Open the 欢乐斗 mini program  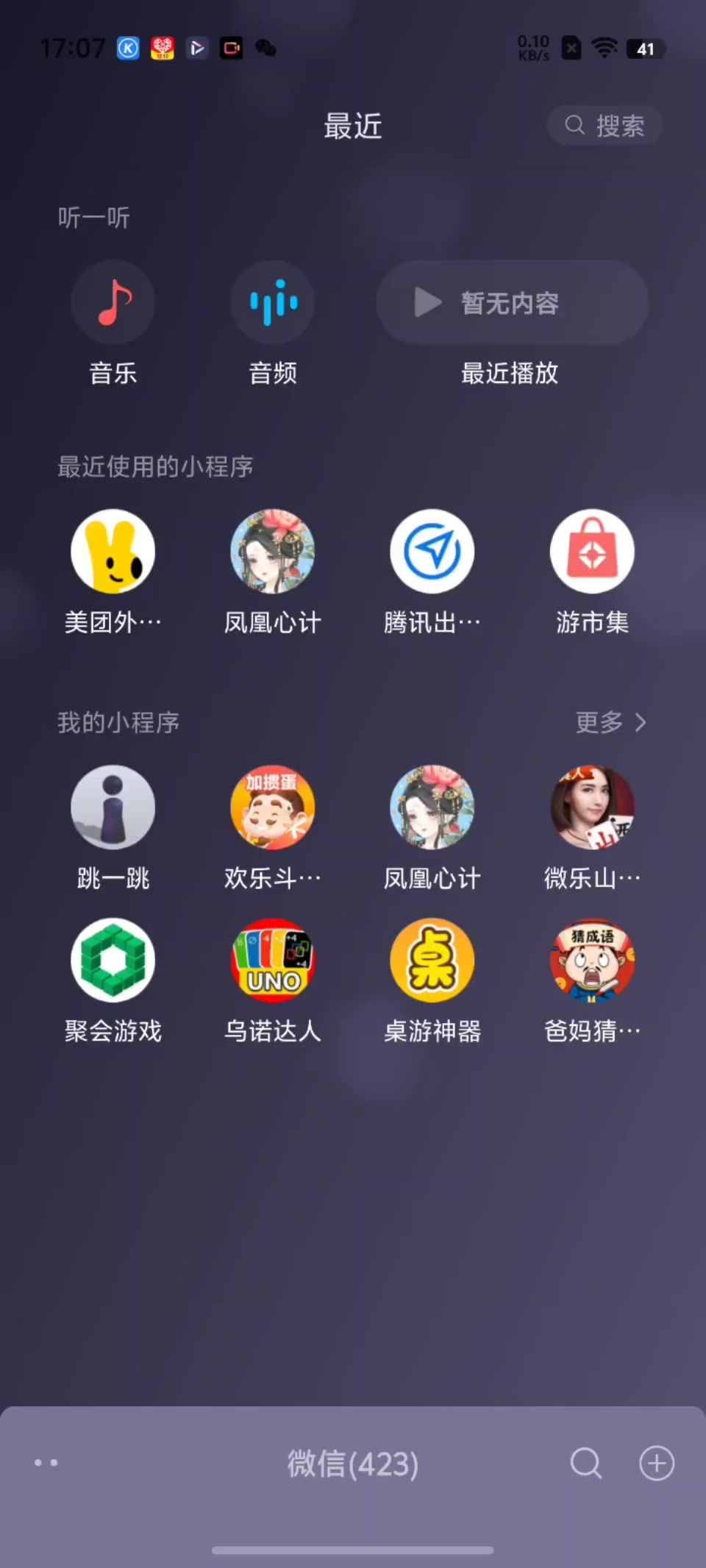[273, 808]
